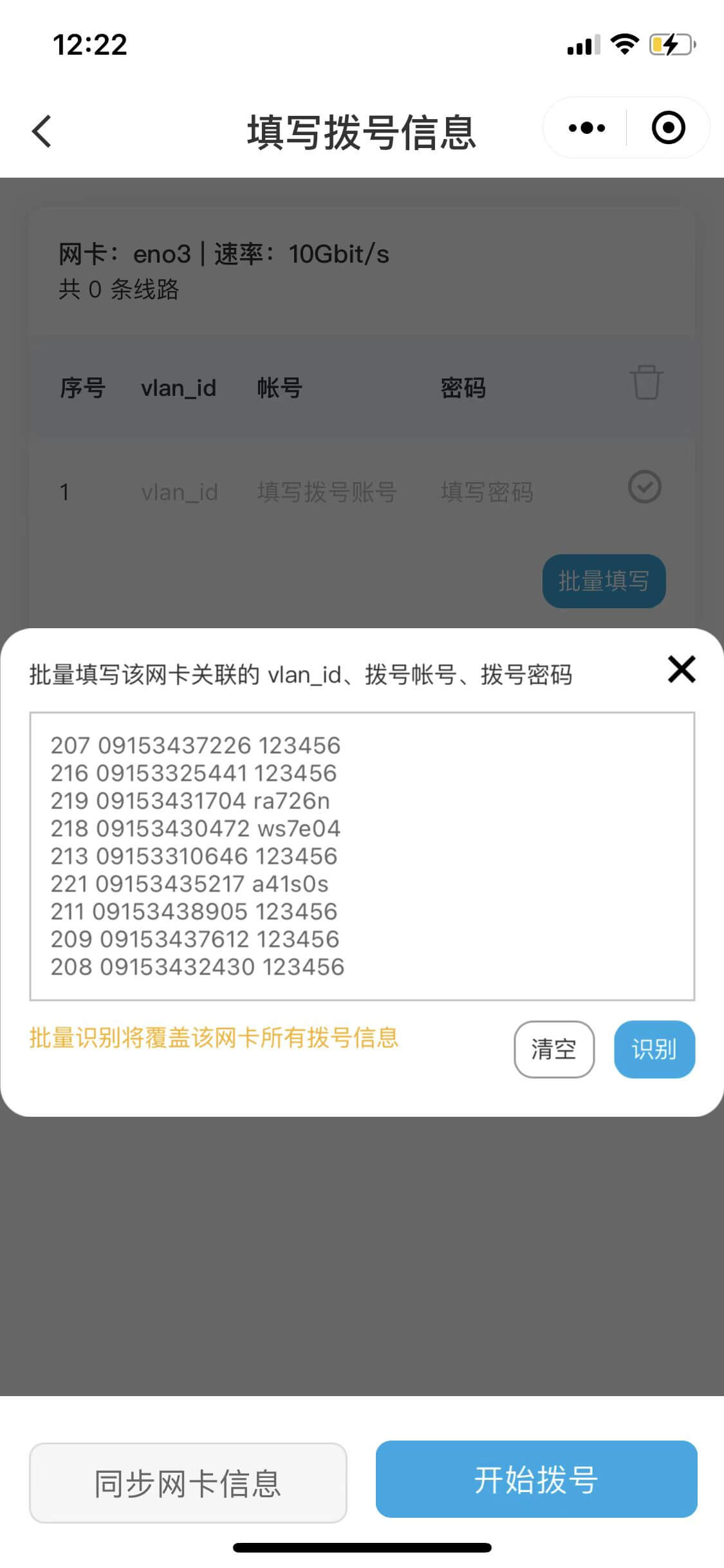Tap the batch dial info text area

362,856
